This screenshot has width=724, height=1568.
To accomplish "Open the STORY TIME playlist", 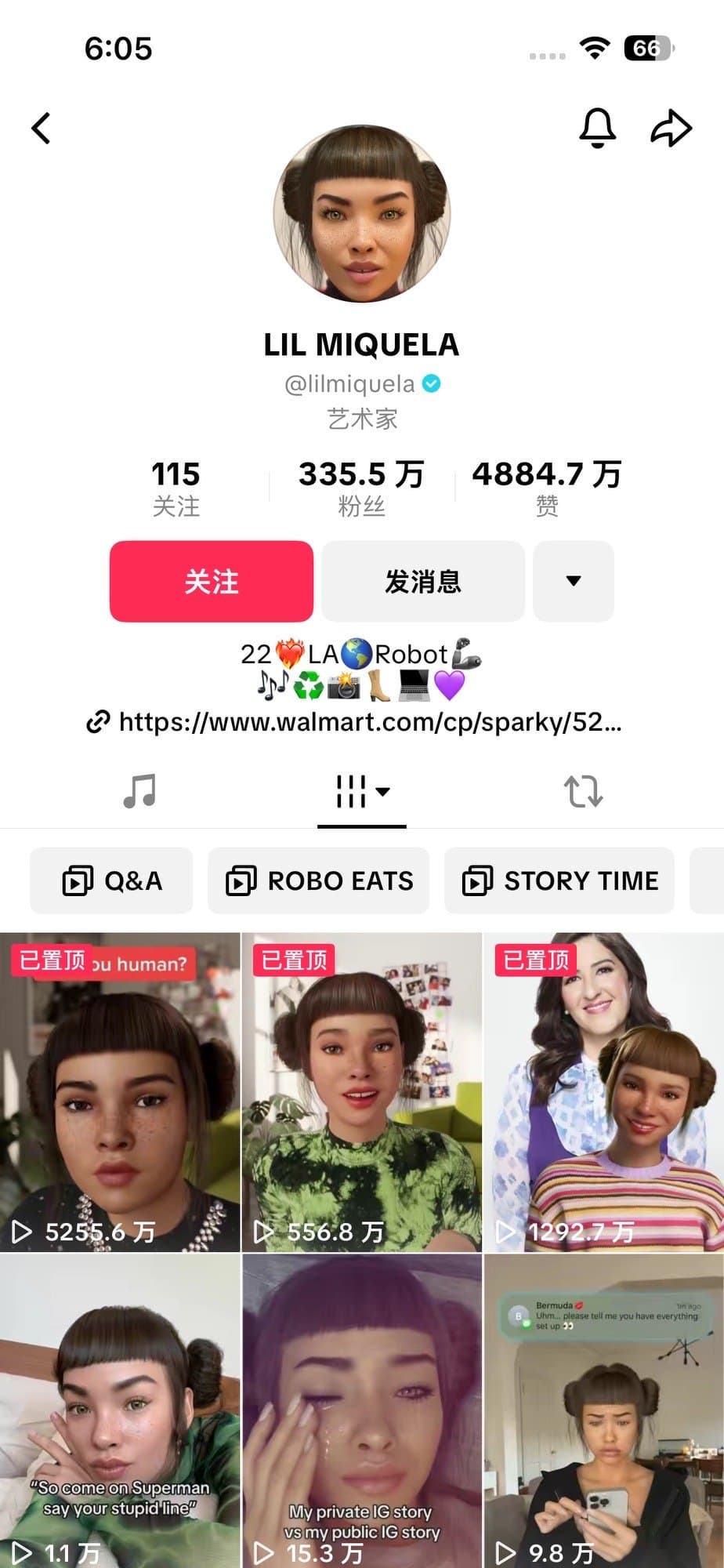I will coord(559,880).
